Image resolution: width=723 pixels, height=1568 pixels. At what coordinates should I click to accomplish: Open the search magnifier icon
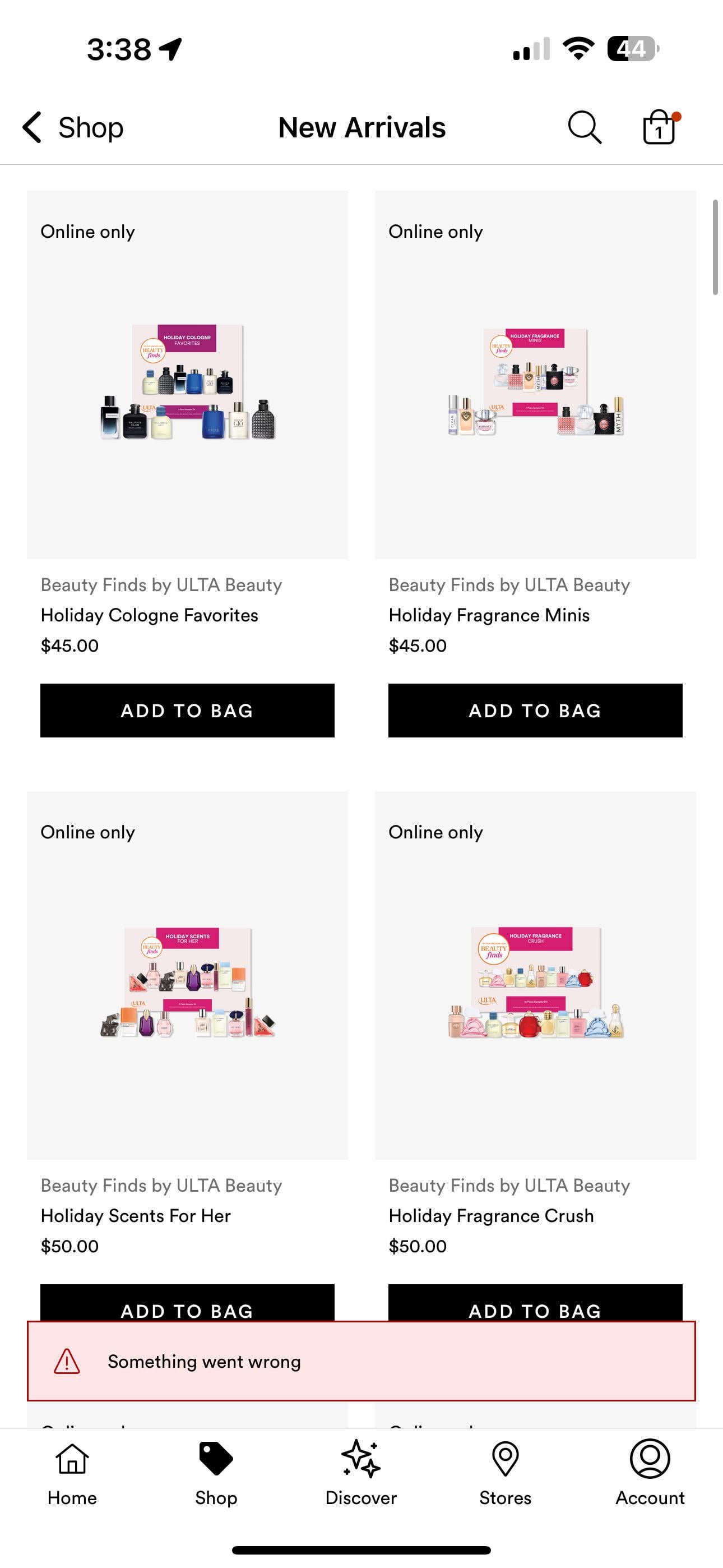tap(584, 127)
